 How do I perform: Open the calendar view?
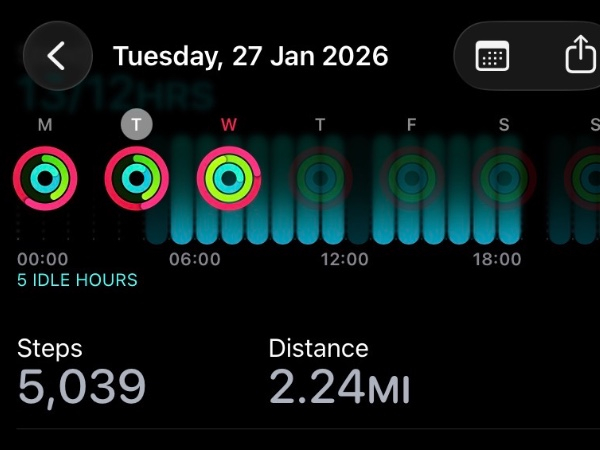point(491,56)
